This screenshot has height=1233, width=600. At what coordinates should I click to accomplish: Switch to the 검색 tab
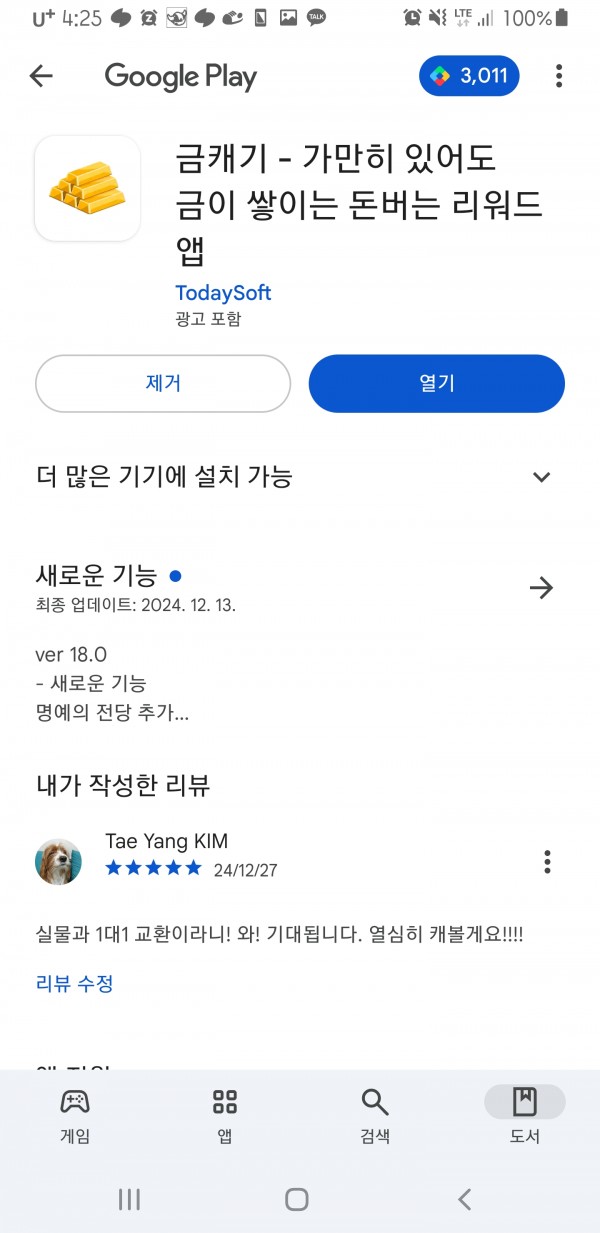click(x=375, y=1116)
